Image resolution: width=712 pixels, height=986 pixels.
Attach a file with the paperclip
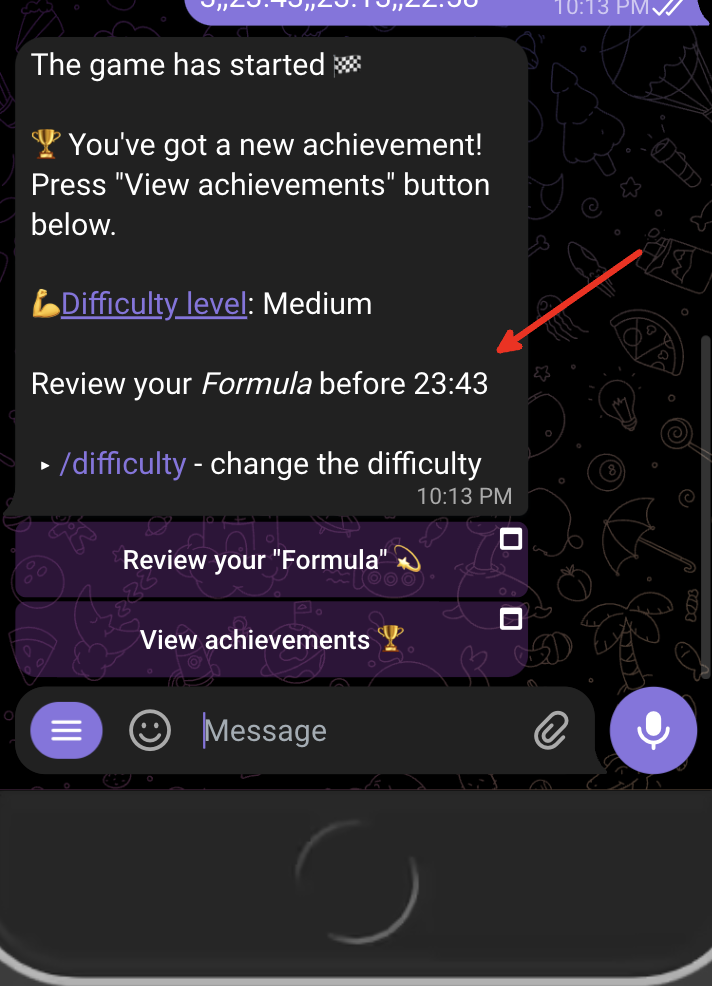(550, 731)
